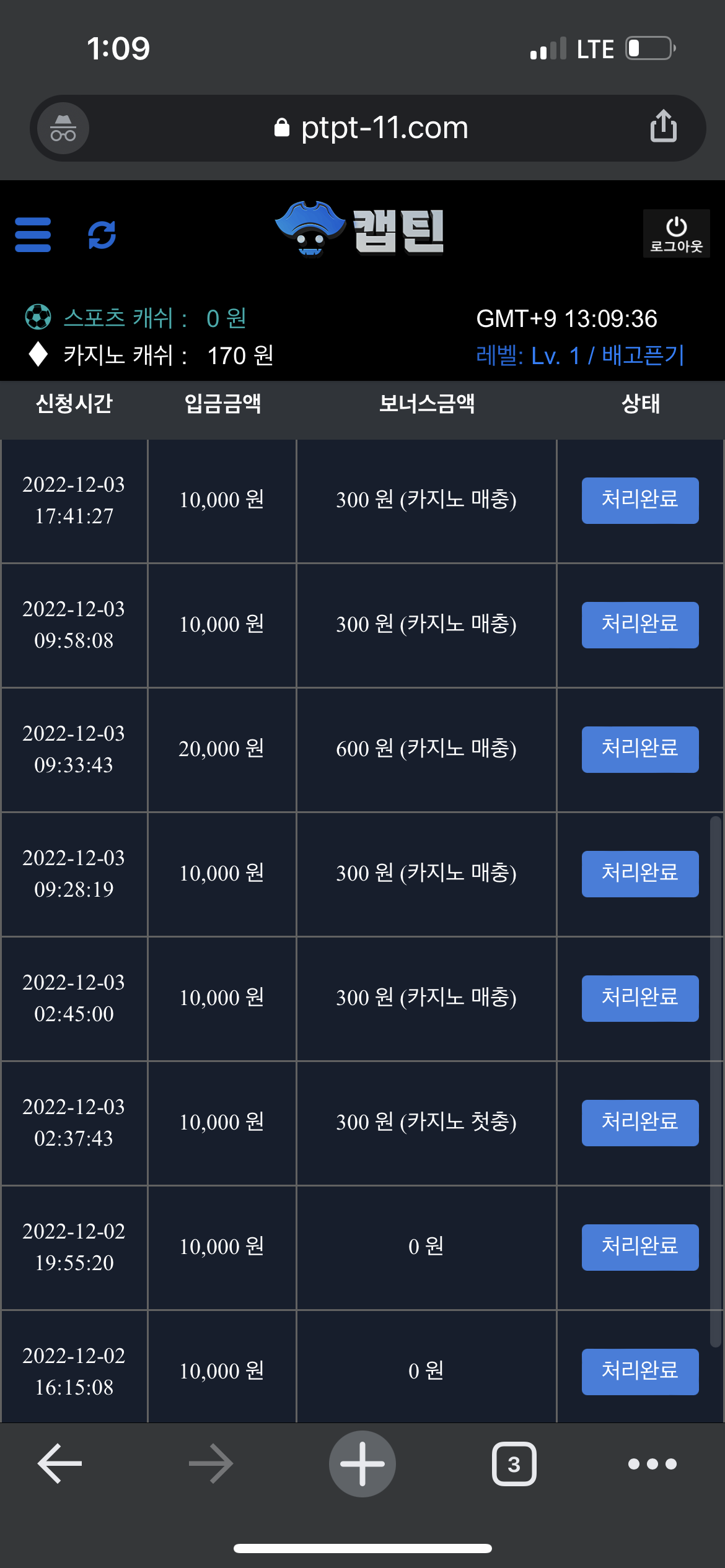Go back with the browser arrow

(60, 1464)
